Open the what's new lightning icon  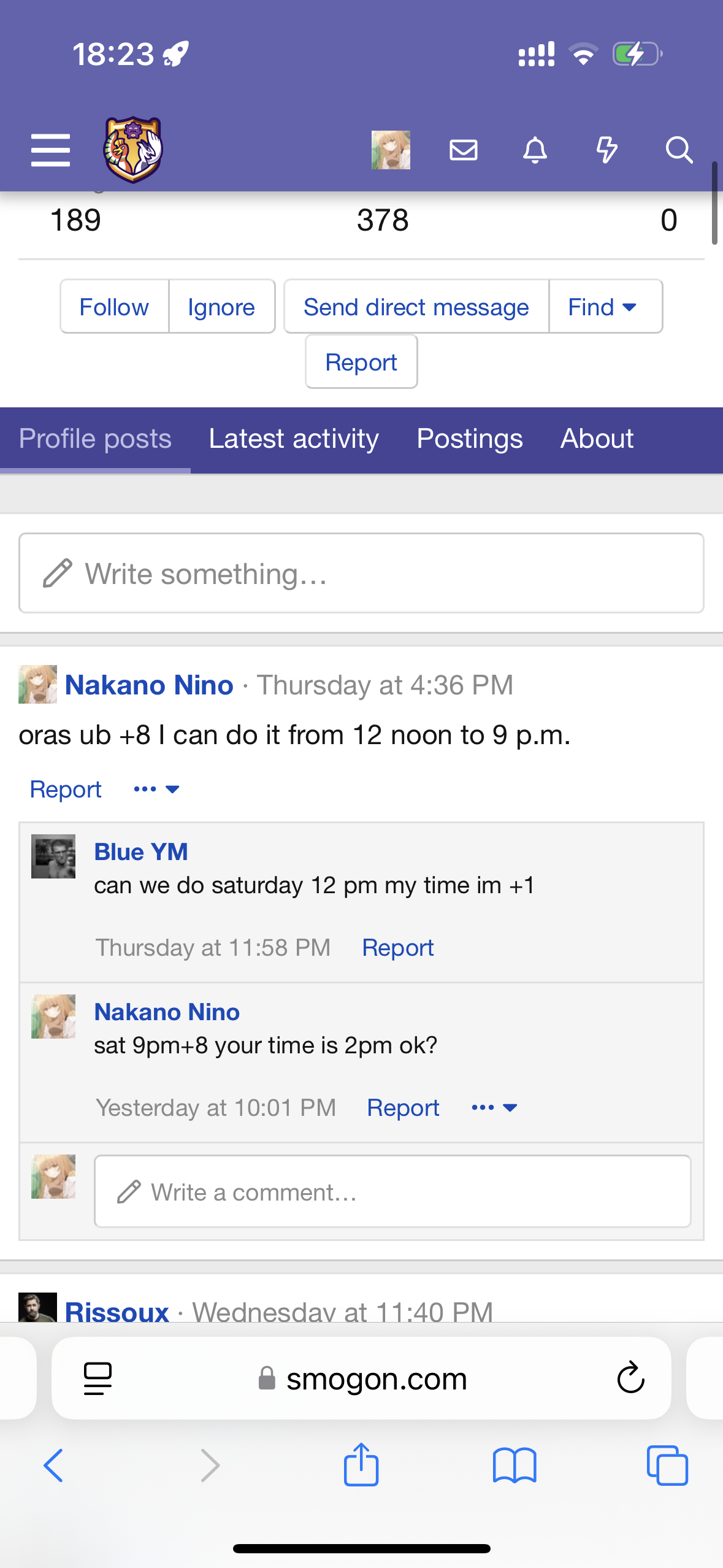point(606,150)
